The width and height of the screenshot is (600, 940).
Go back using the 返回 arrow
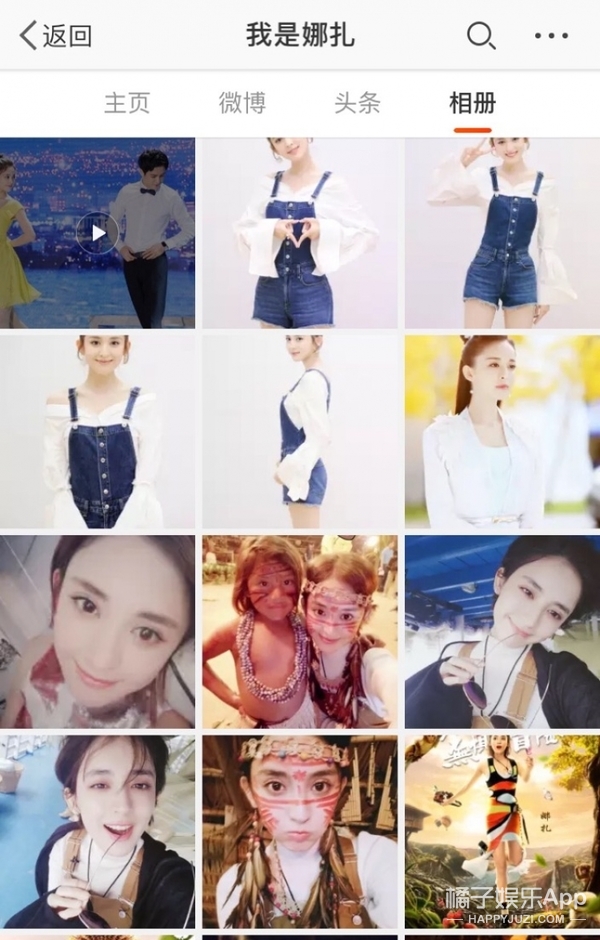(55, 37)
